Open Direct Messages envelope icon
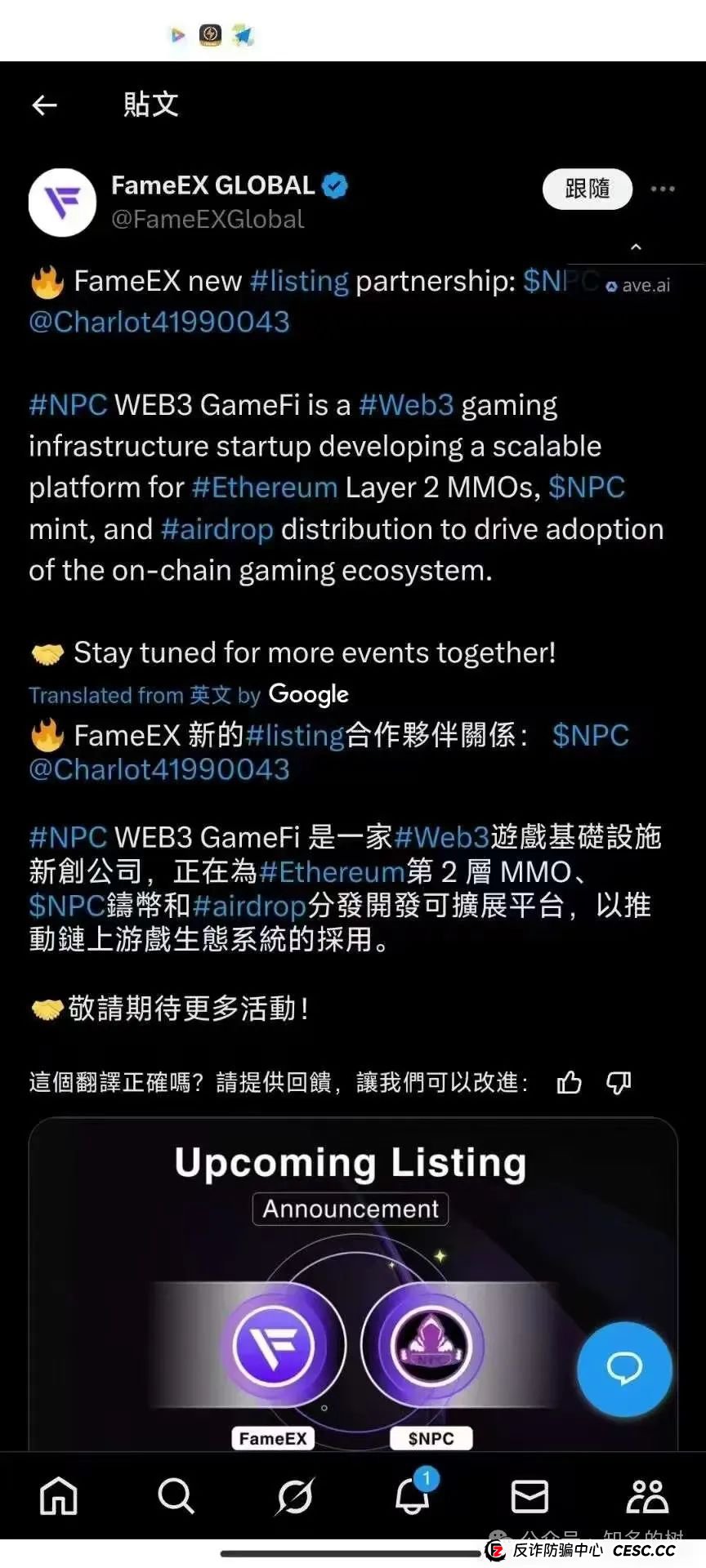 (529, 1496)
